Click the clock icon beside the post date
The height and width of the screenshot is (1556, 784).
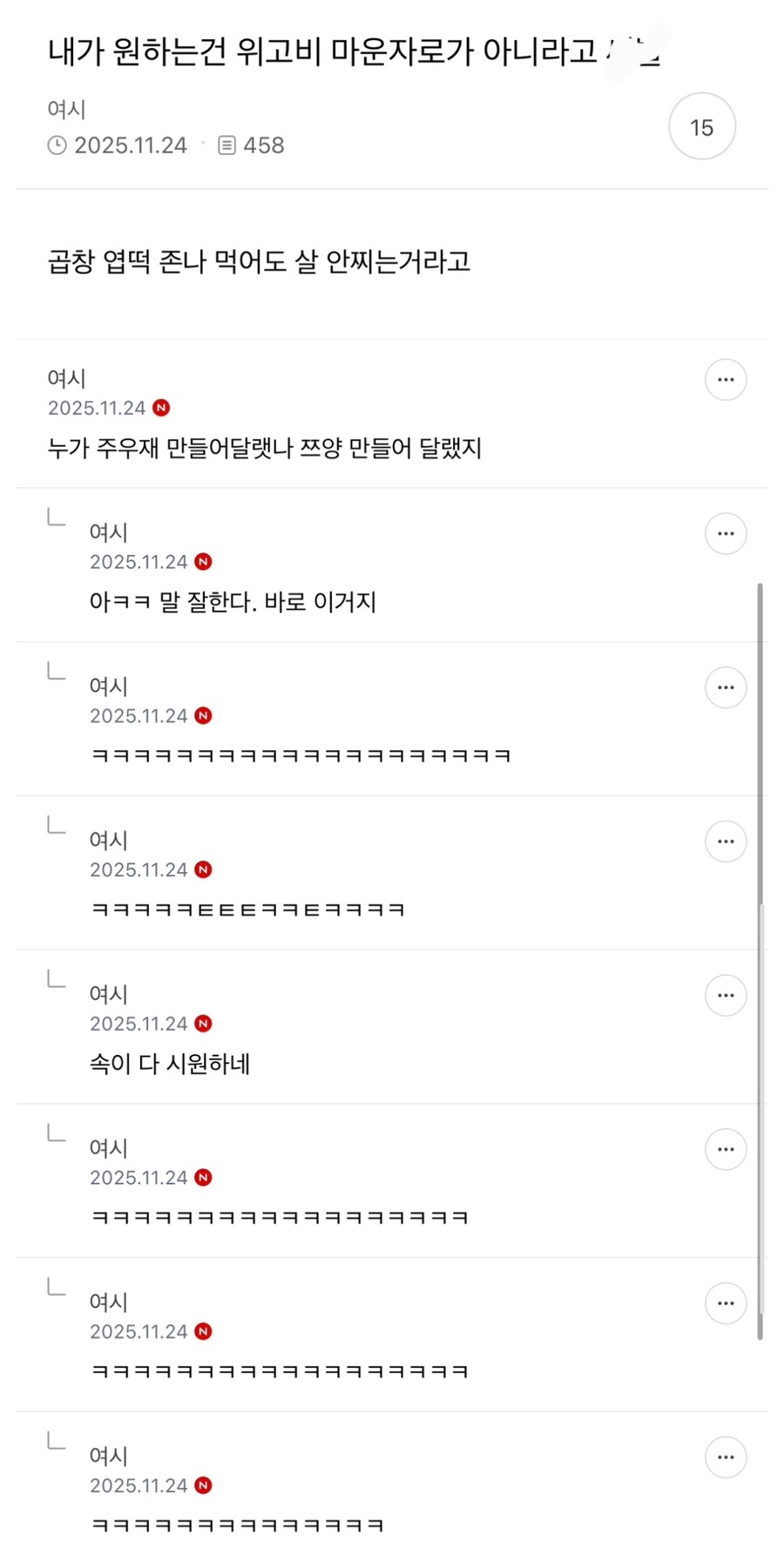tap(57, 145)
